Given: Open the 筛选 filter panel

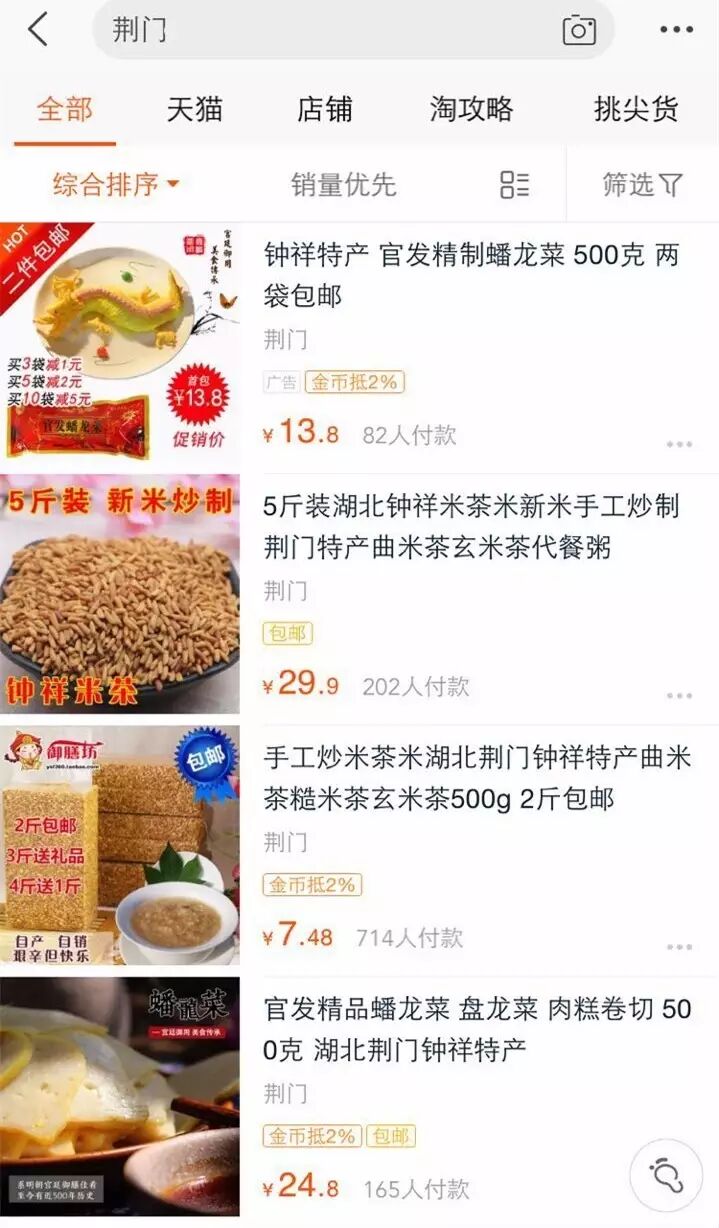Looking at the screenshot, I should [642, 185].
